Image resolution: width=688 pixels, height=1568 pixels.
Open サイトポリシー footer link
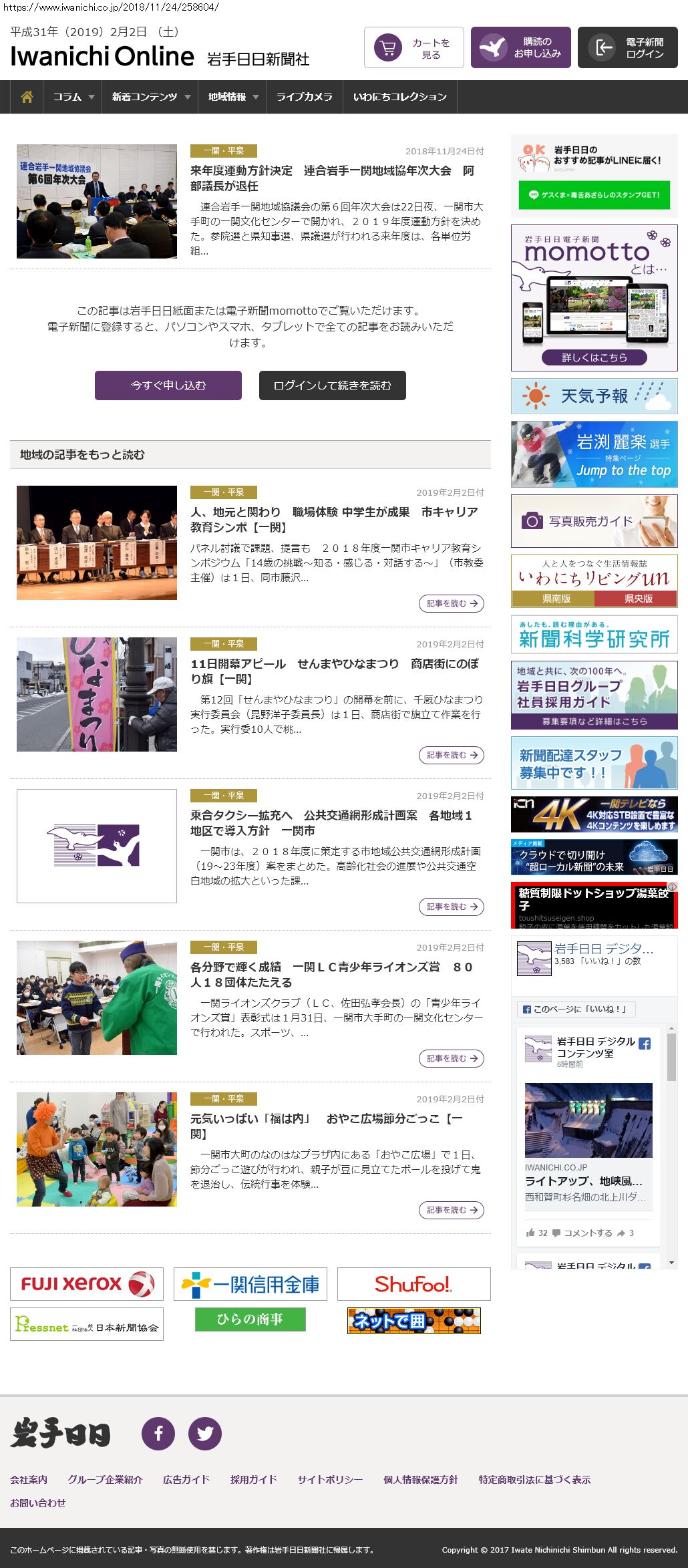point(330,1480)
